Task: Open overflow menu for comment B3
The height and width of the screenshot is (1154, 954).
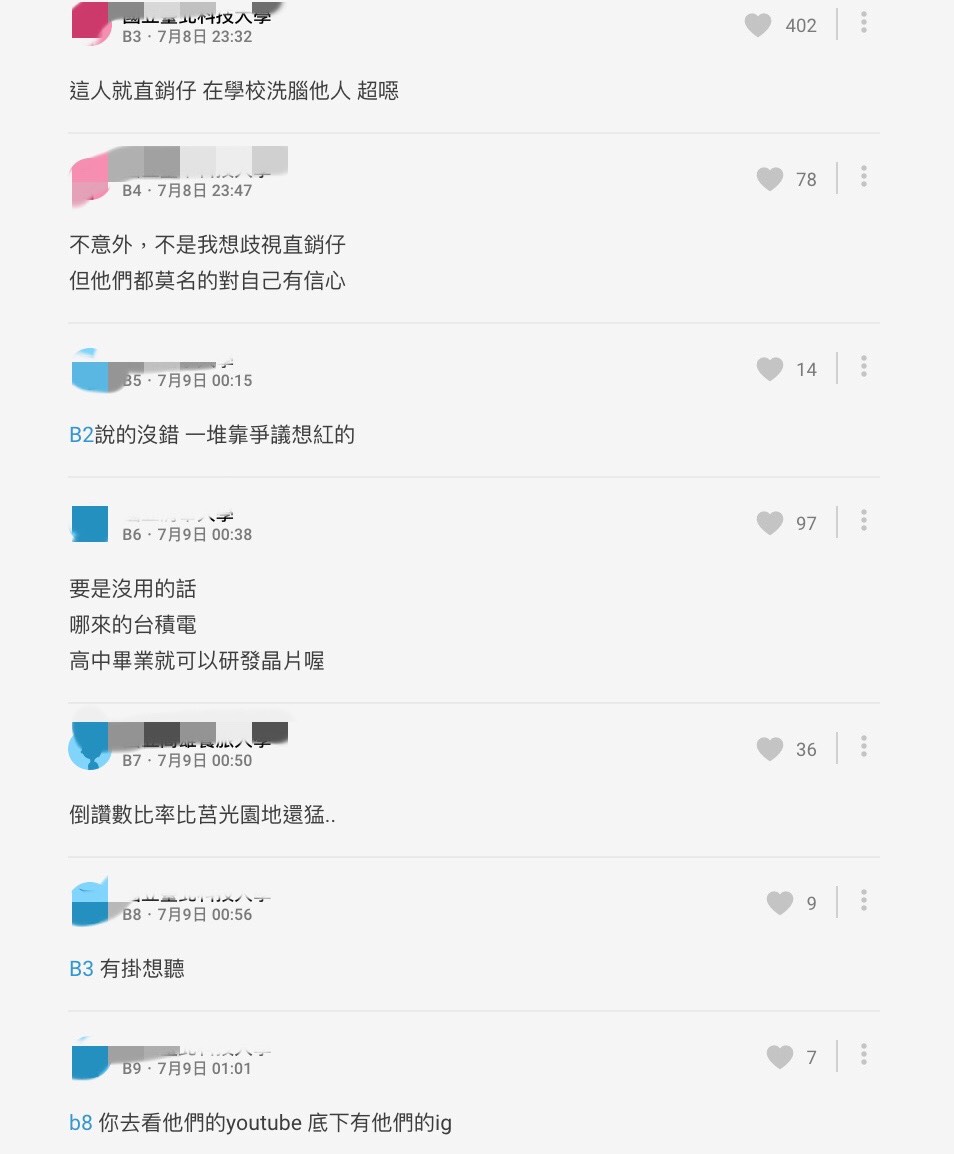Action: [x=863, y=23]
